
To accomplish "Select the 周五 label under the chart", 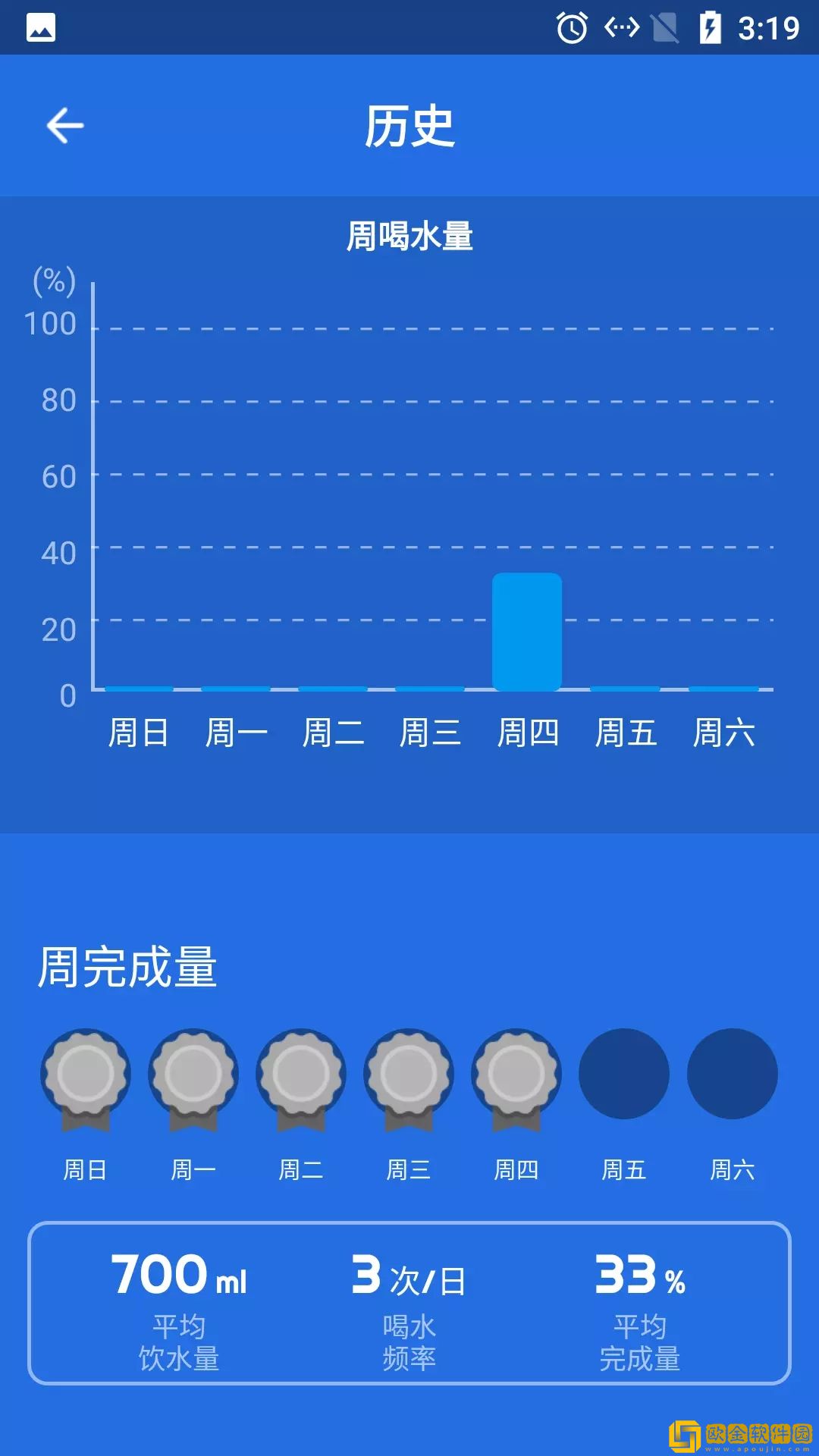I will (x=625, y=731).
